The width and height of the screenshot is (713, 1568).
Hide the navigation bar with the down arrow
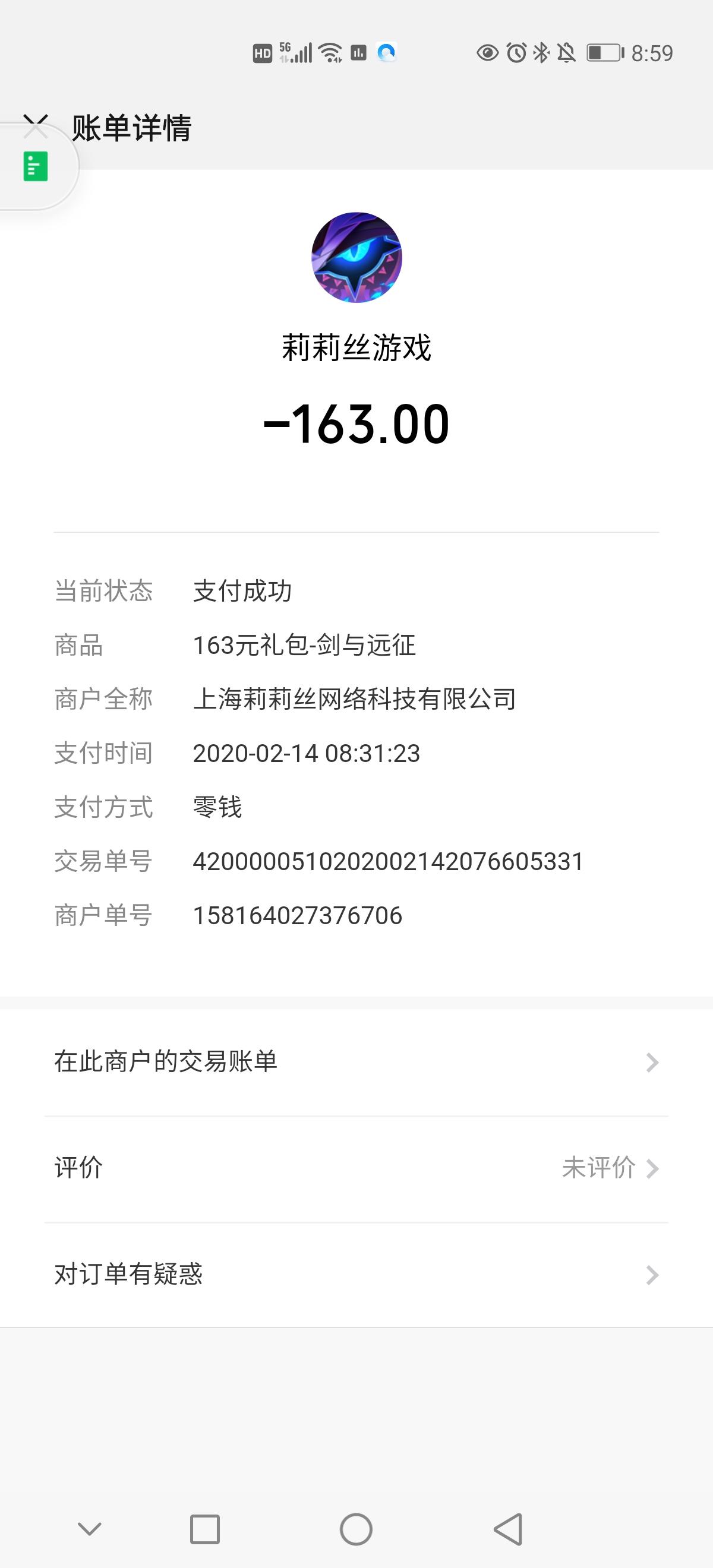[x=90, y=1528]
